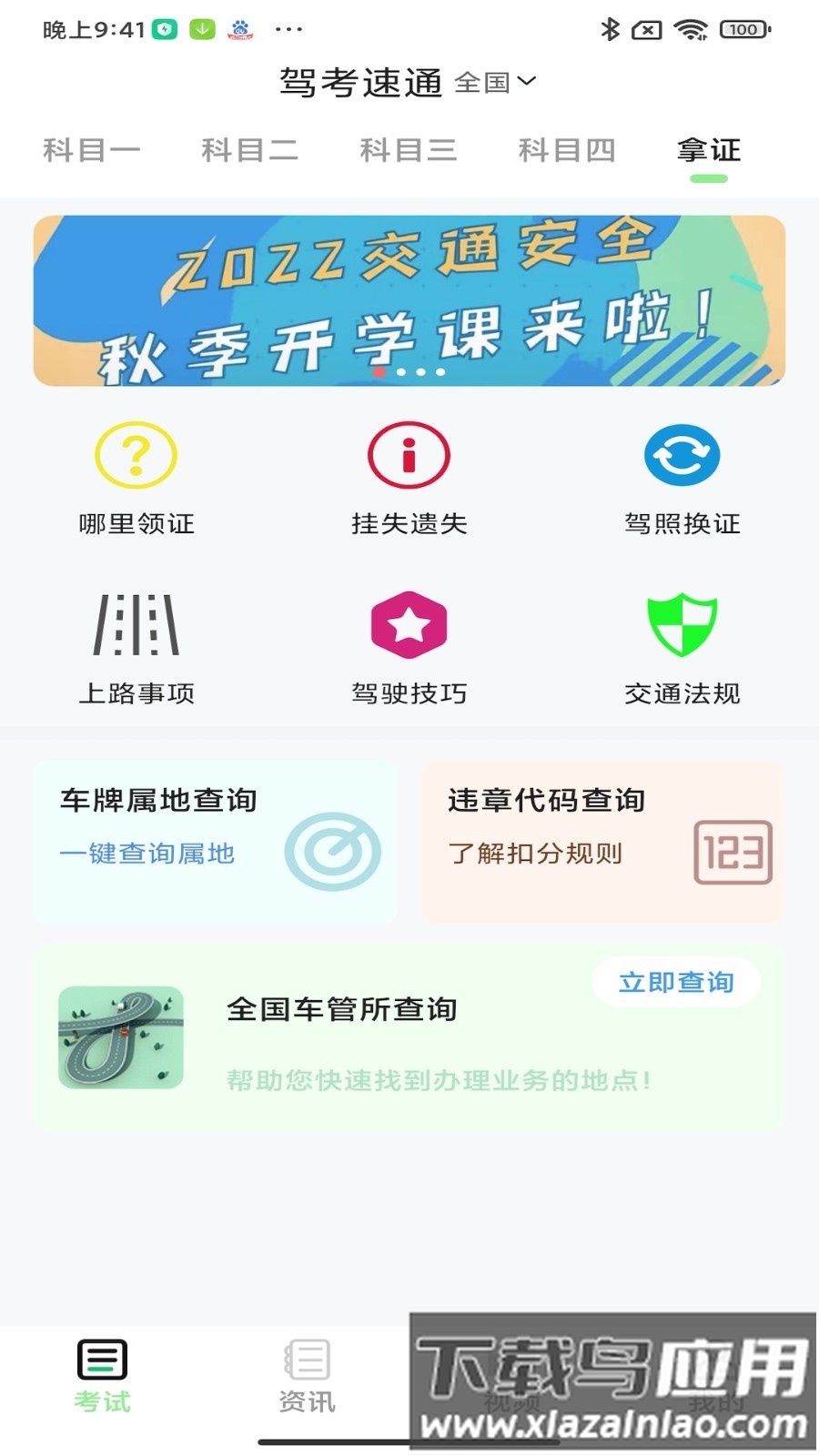This screenshot has width=819, height=1456.
Task: Click the 一键查询属地 link
Action: point(148,854)
